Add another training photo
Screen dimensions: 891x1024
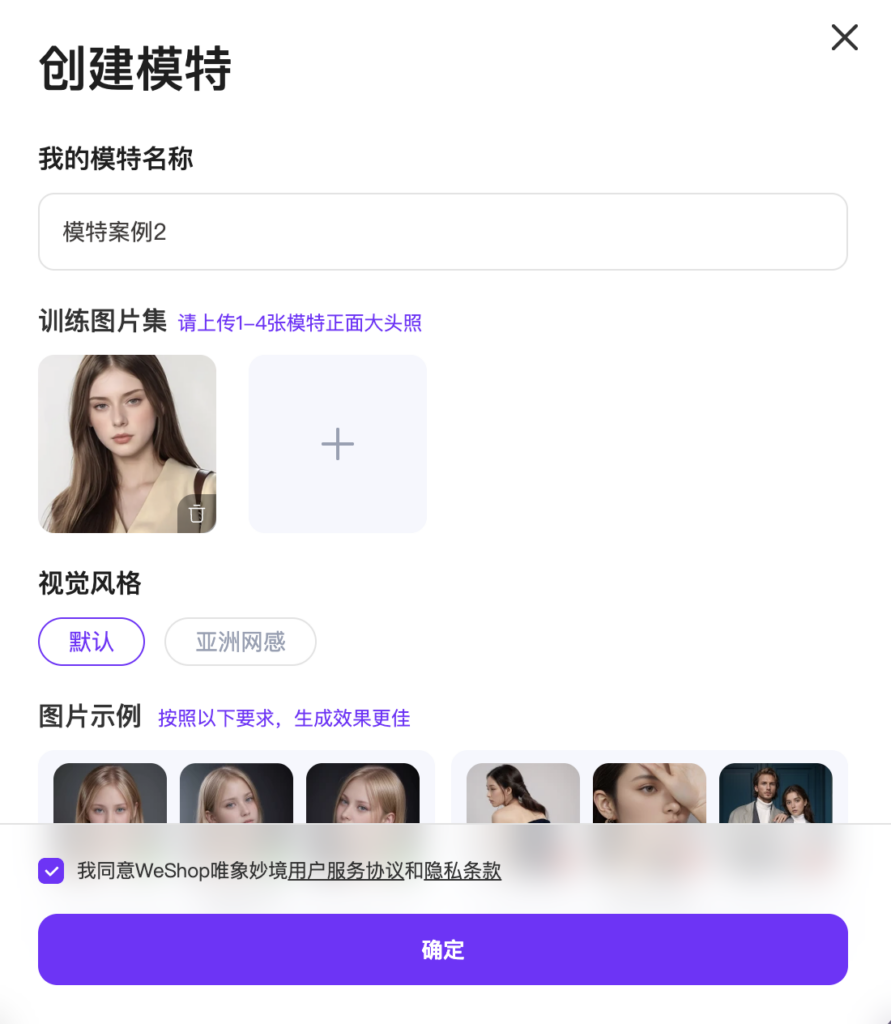pos(337,444)
